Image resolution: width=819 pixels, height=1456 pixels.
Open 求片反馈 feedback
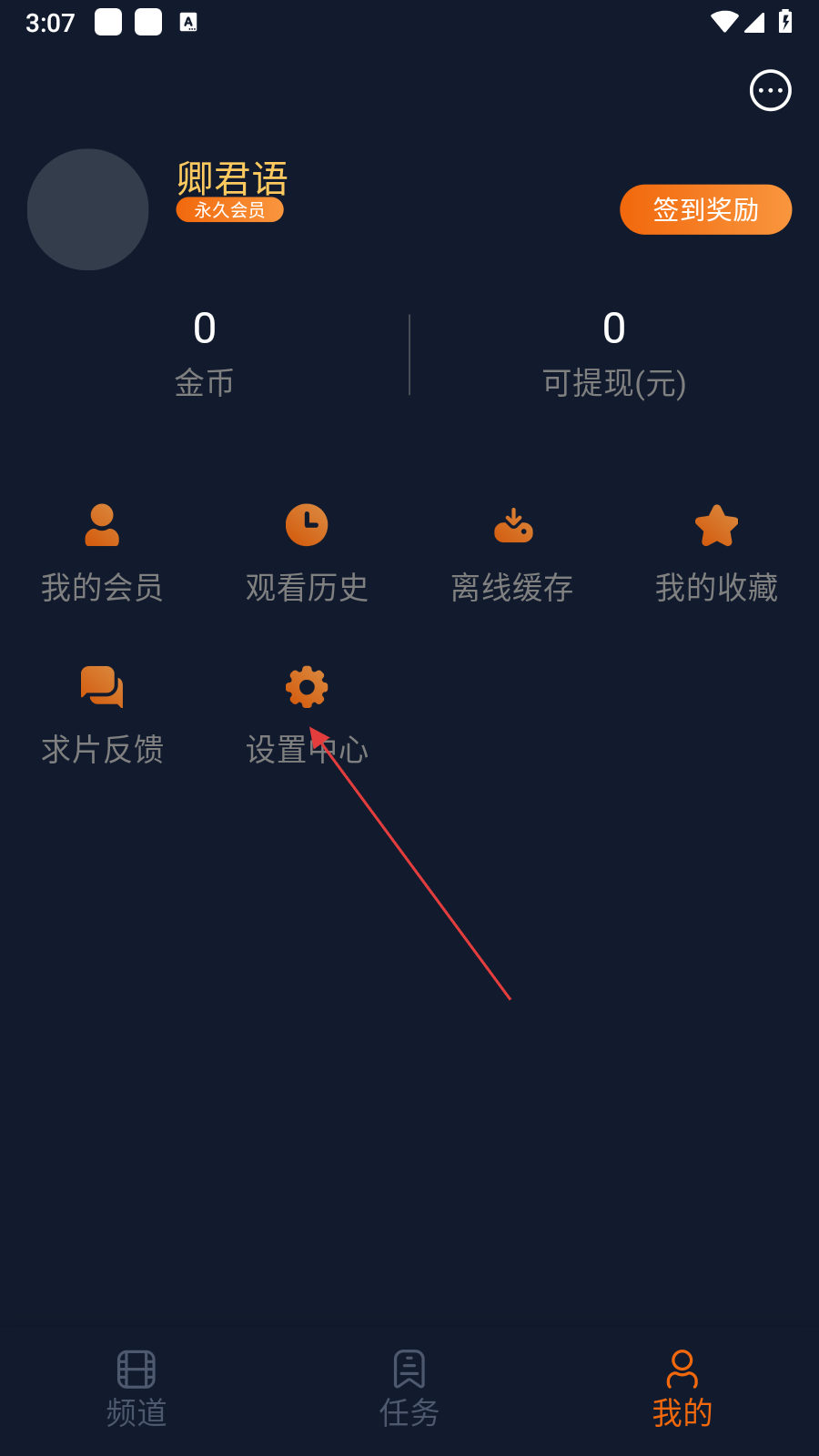coord(102,714)
